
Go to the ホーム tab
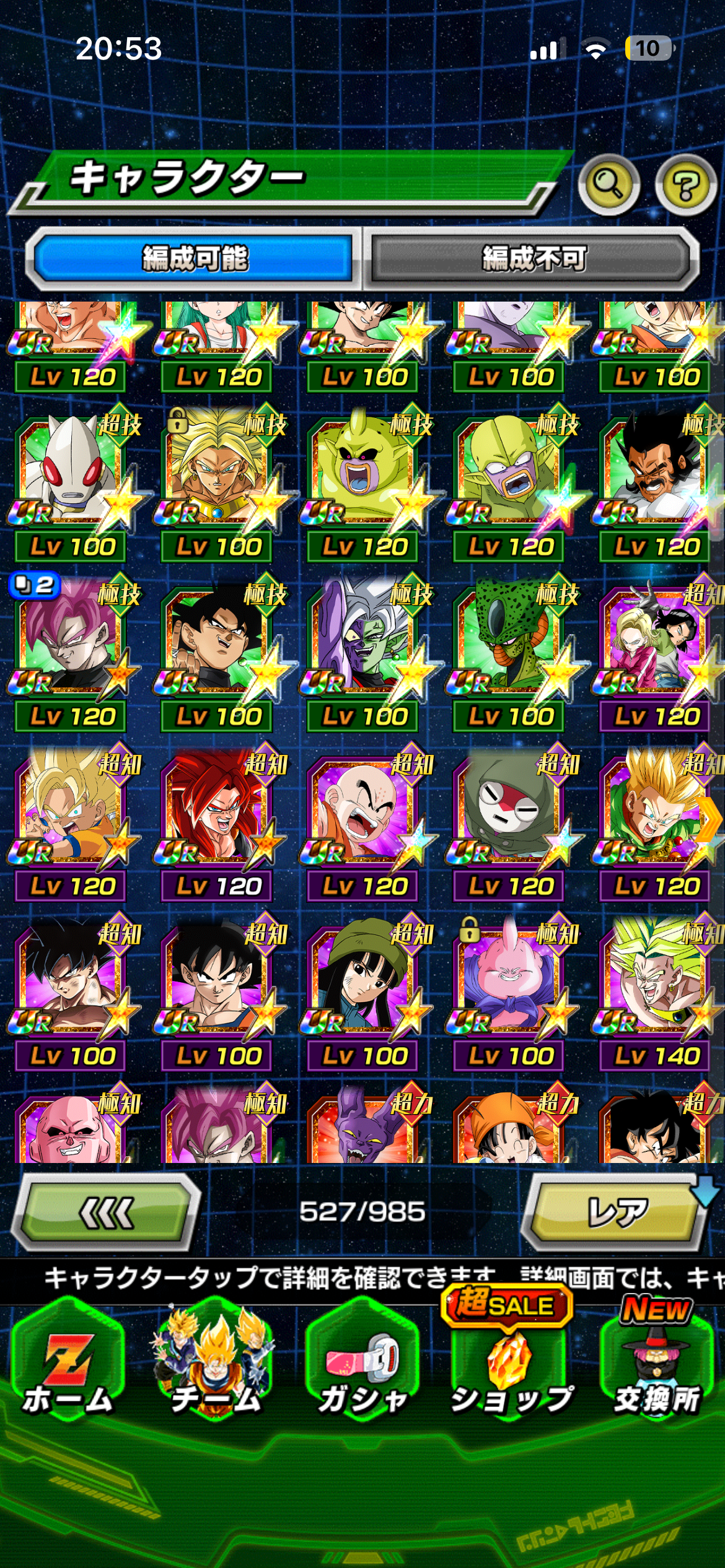point(68,1362)
